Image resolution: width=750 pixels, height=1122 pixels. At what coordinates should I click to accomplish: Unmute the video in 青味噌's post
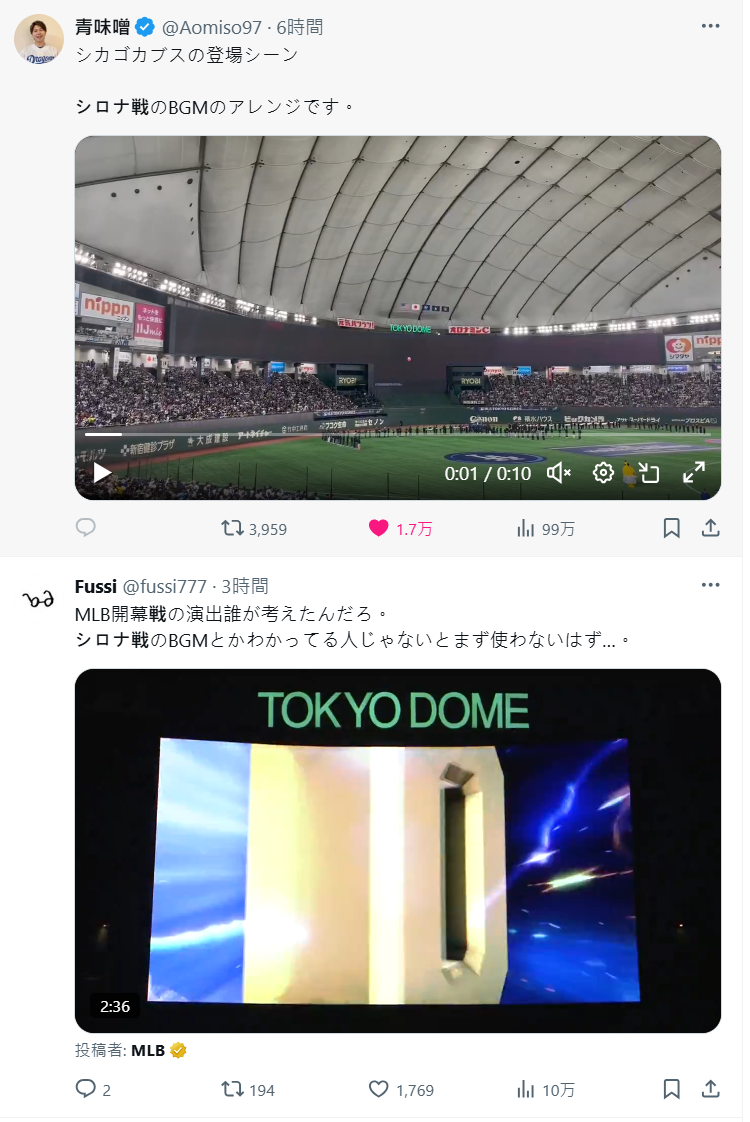pos(558,473)
